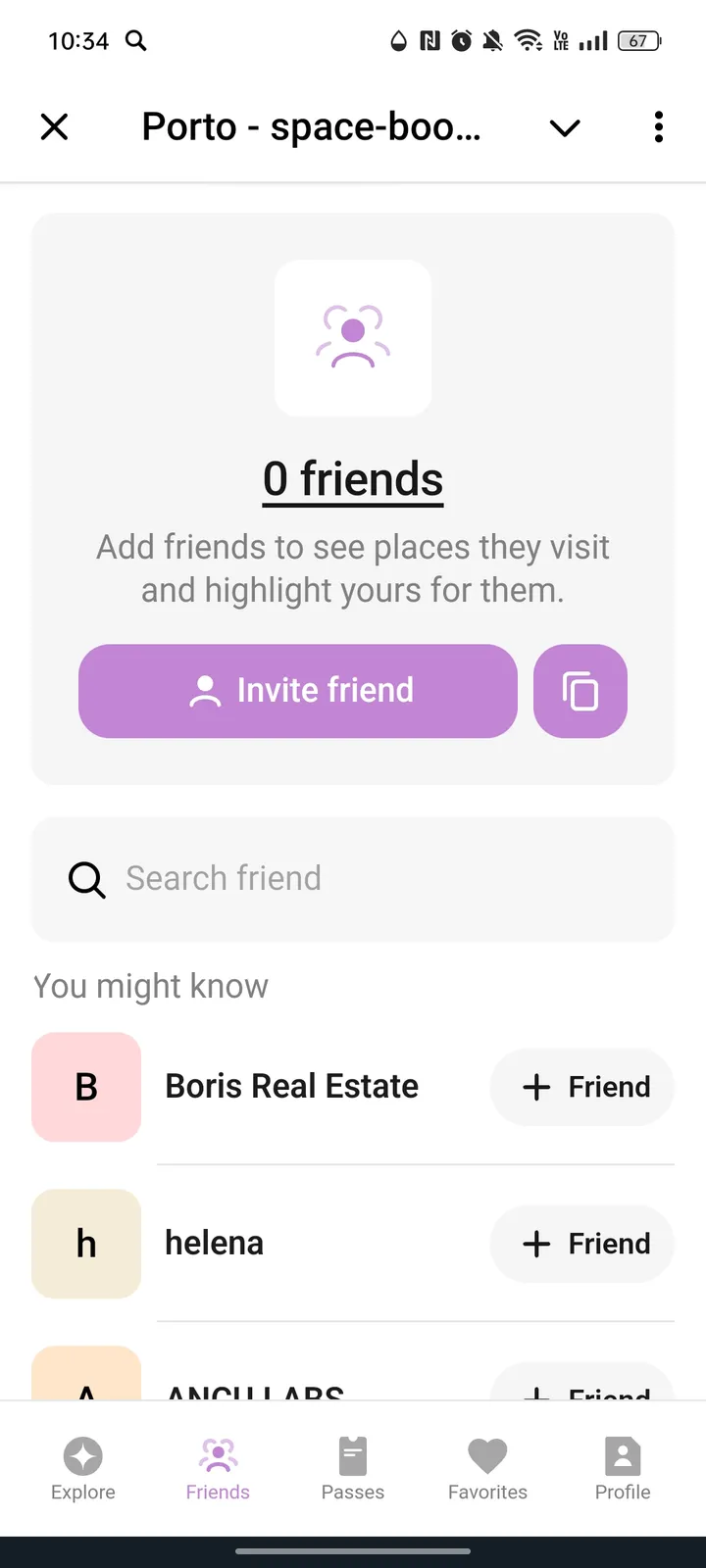Open the 0 friends link
706x1568 pixels.
352,479
